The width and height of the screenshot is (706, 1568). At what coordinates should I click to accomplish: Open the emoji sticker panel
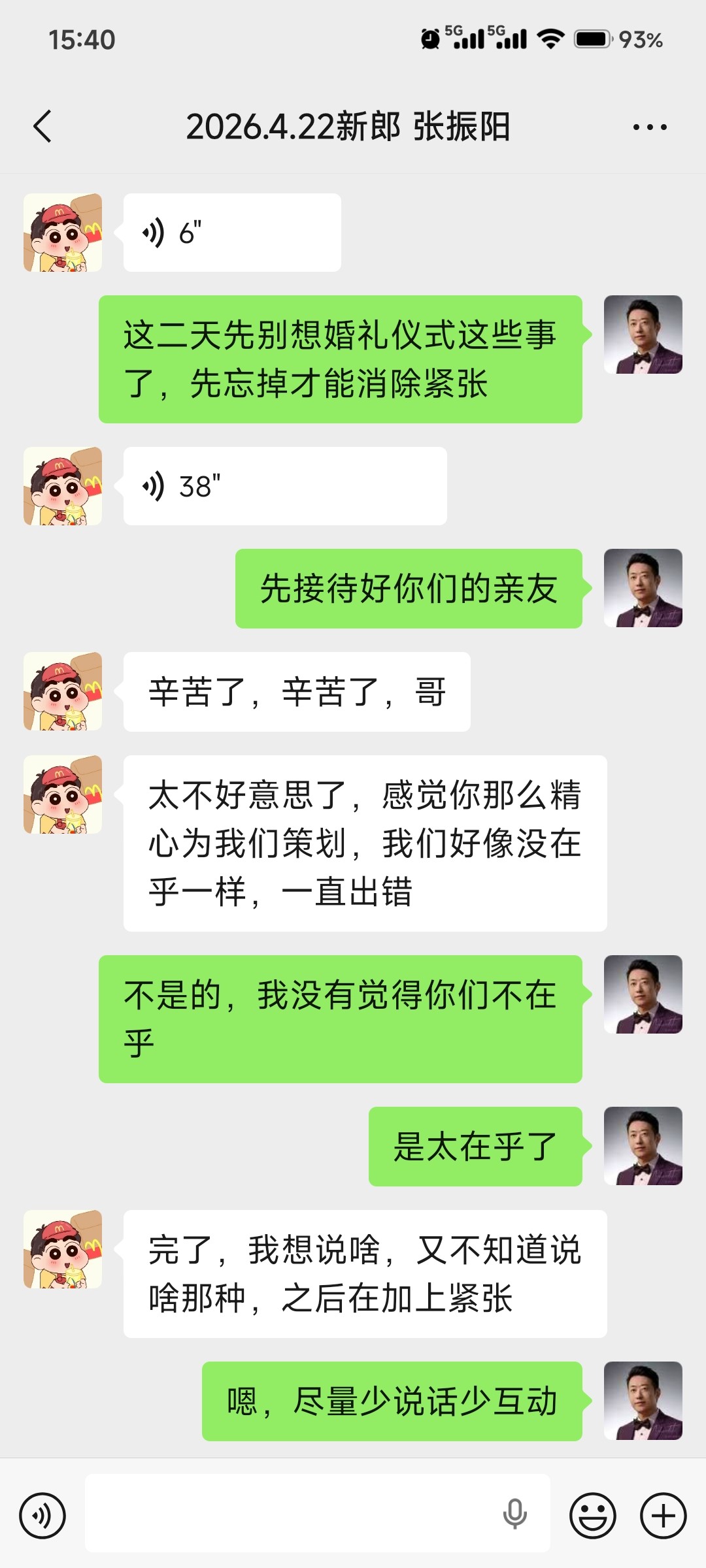592,1516
